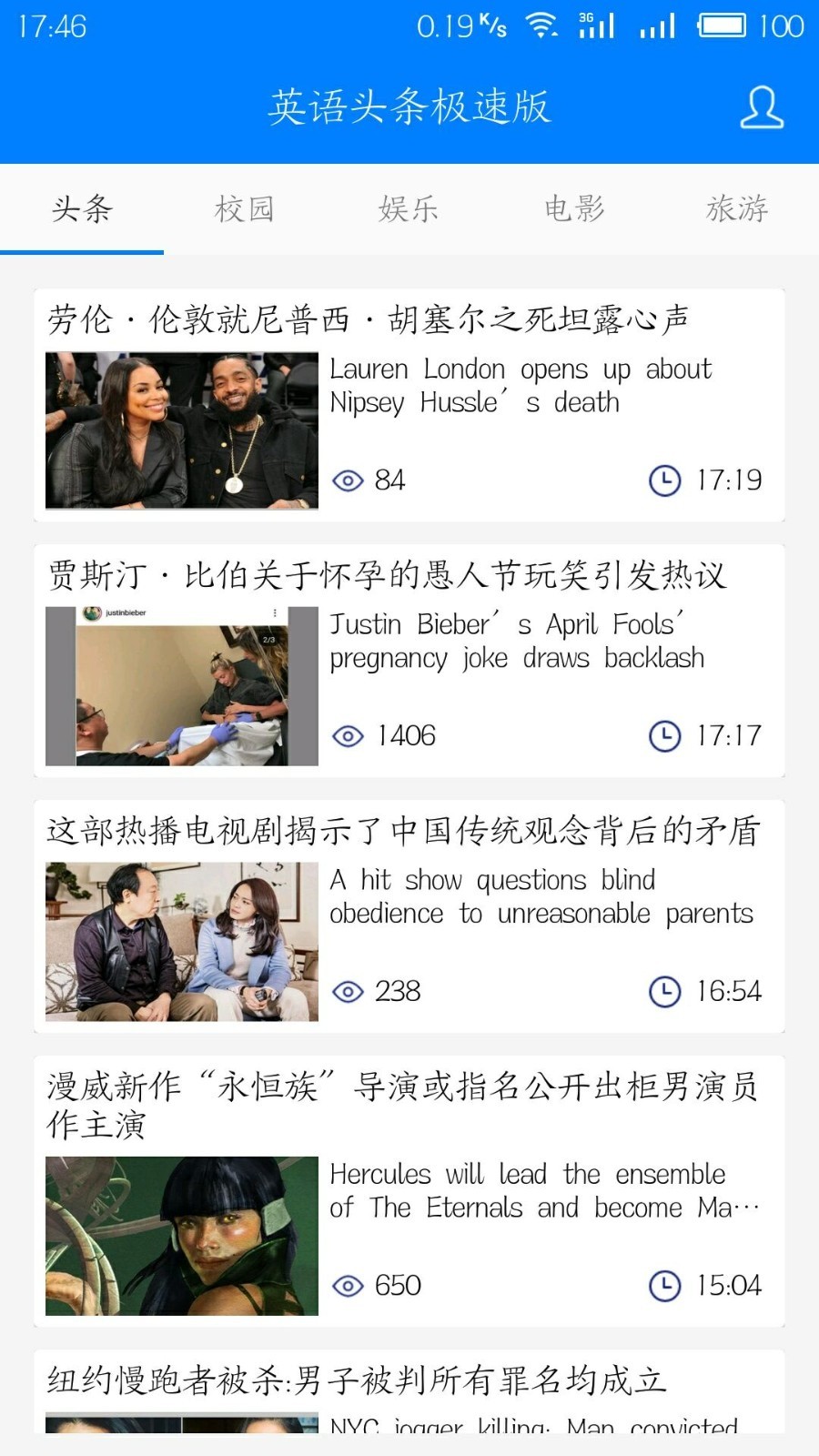The height and width of the screenshot is (1456, 819).
Task: View the Hercules and The Eternals article
Action: [409, 1190]
